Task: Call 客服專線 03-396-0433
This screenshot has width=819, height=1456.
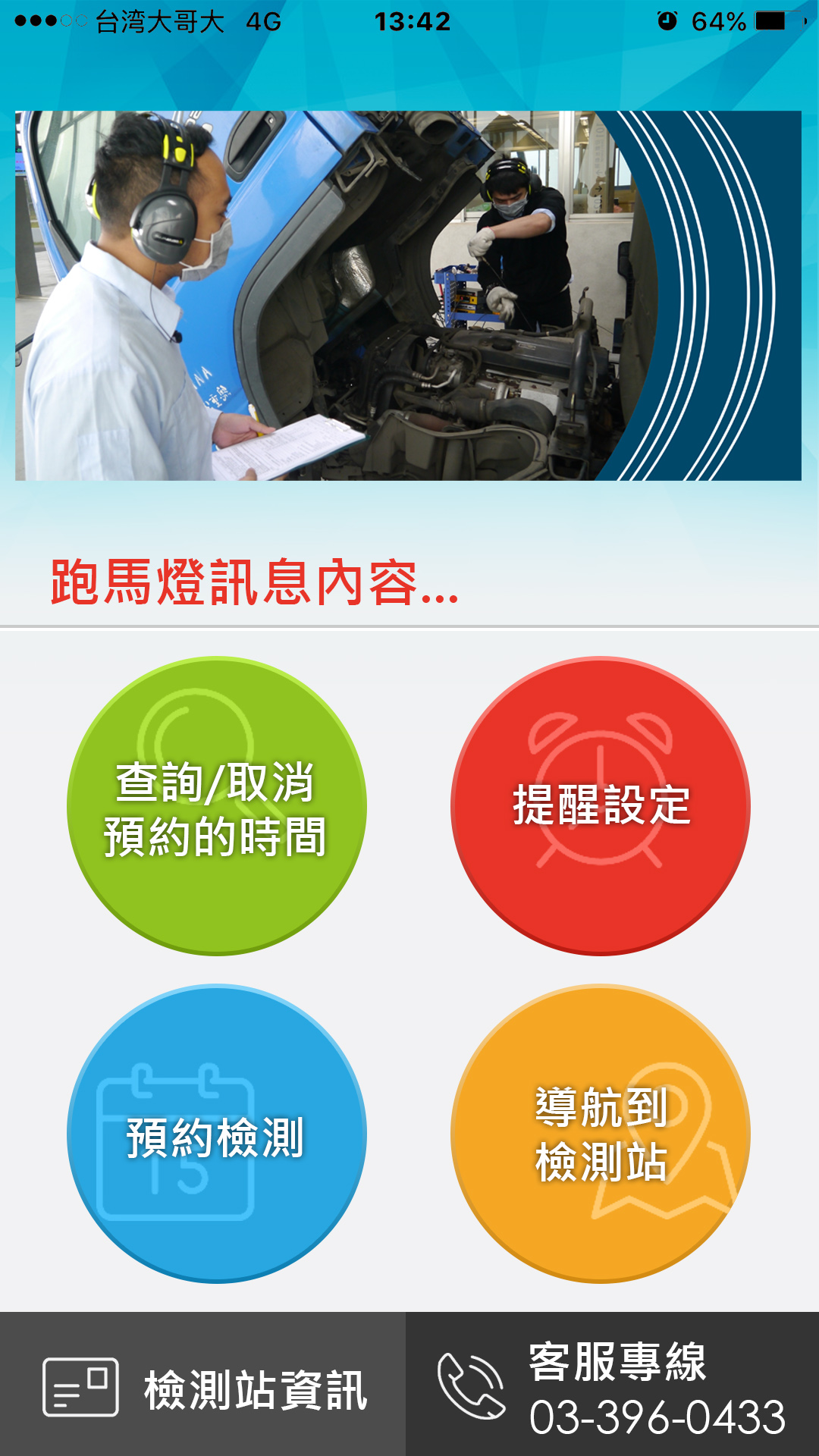Action: tap(613, 1386)
